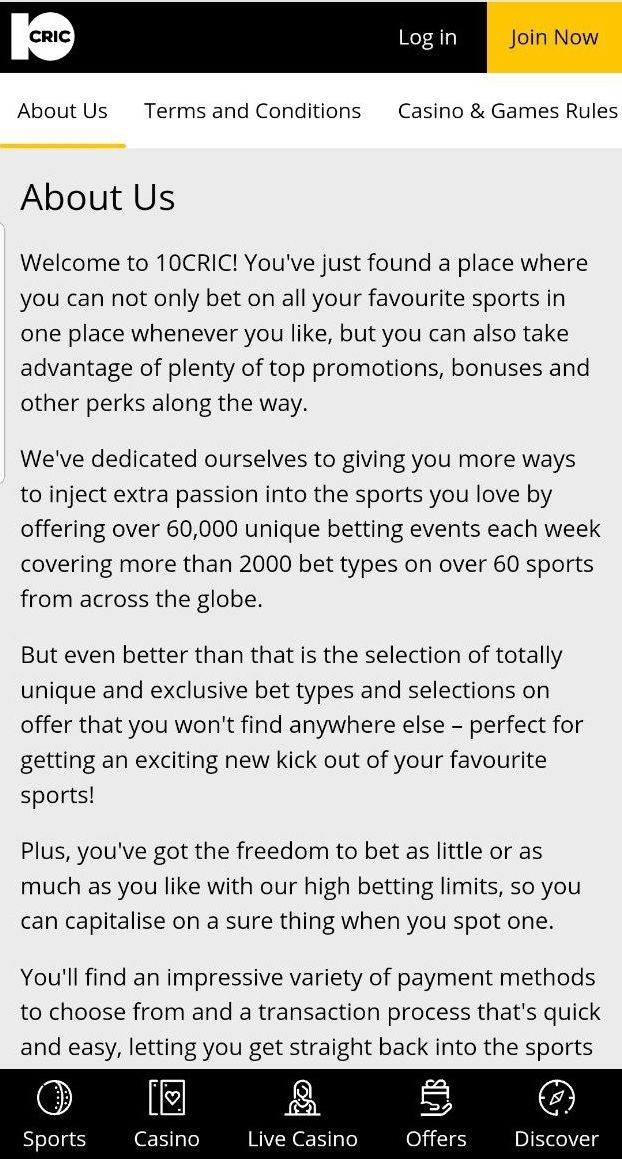Select the About Us tab
Viewport: 622px width, 1159px height.
(x=62, y=111)
